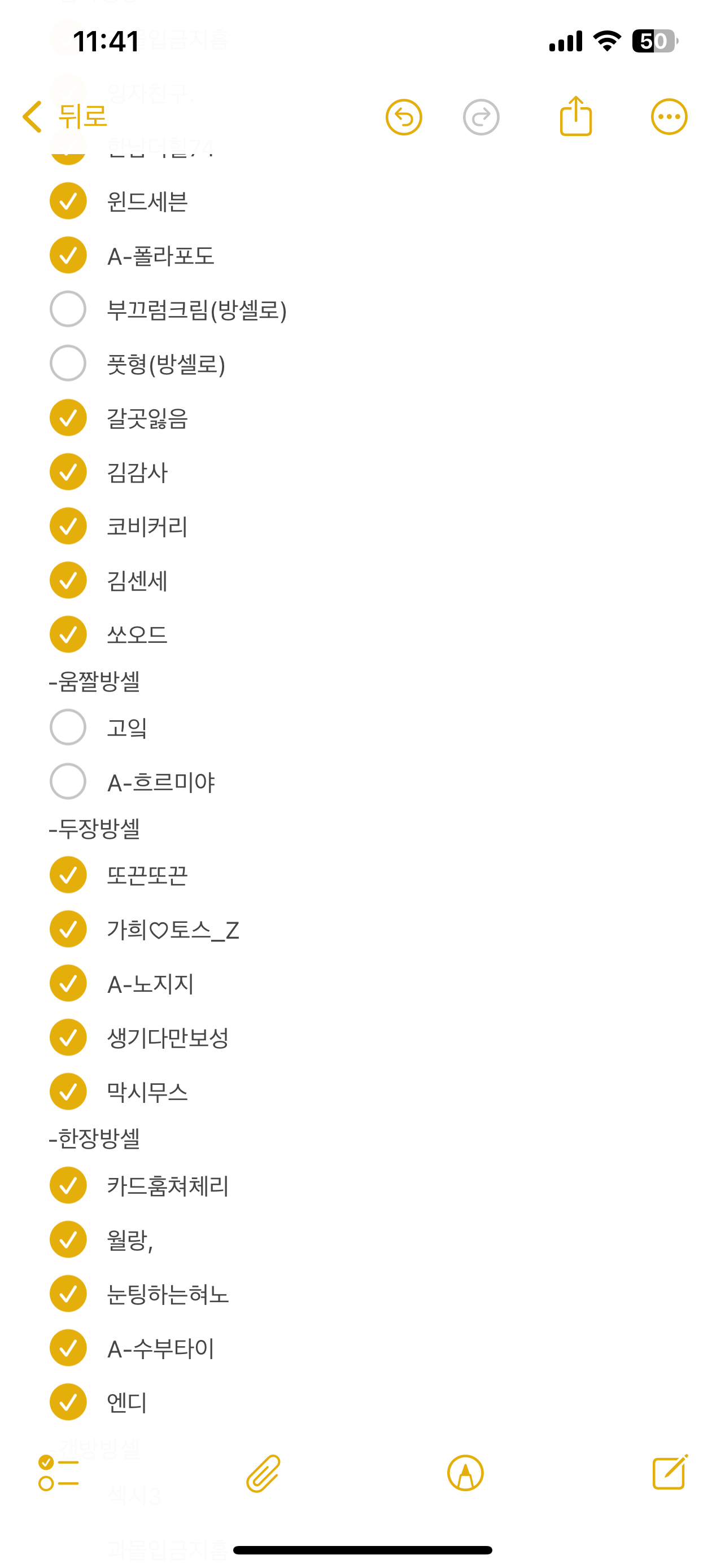Check the 부끄럼크림(방셀로) item
This screenshot has height=1568, width=725.
[68, 309]
